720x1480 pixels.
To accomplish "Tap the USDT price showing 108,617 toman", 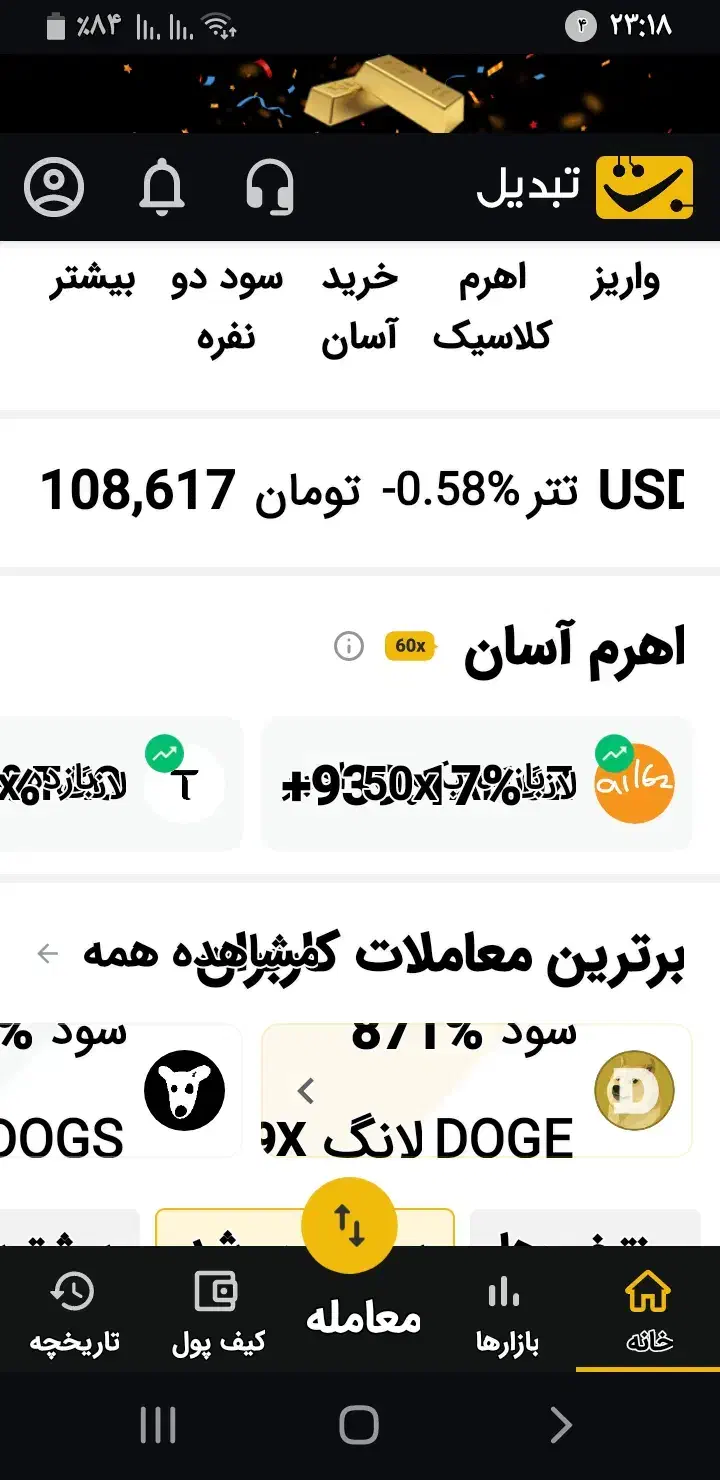I will tap(140, 490).
